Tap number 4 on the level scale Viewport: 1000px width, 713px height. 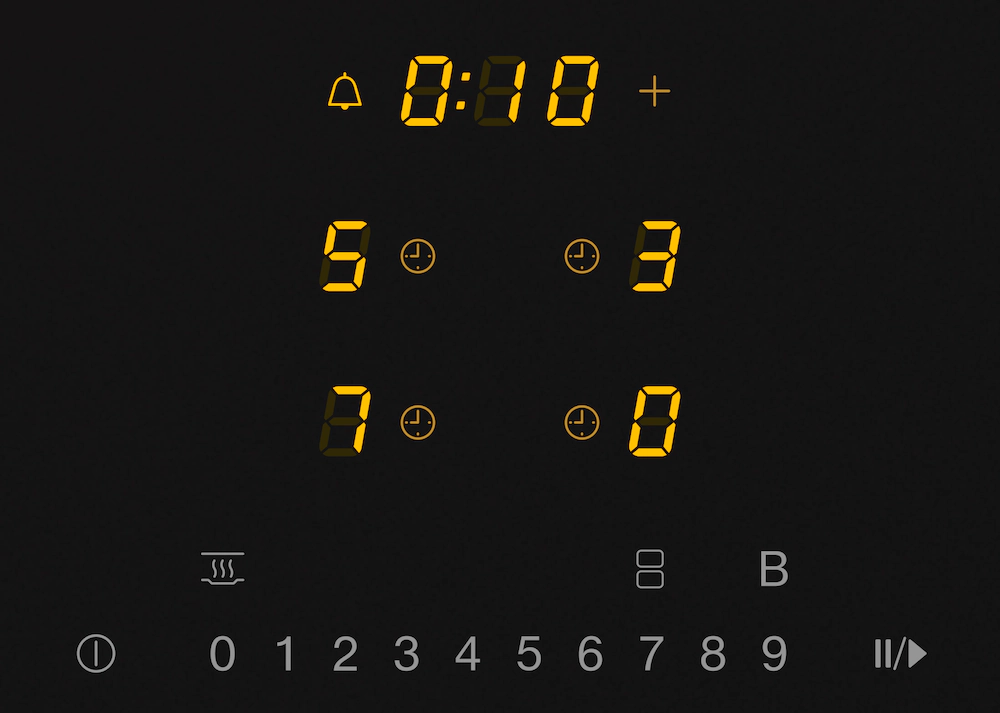pyautogui.click(x=468, y=654)
